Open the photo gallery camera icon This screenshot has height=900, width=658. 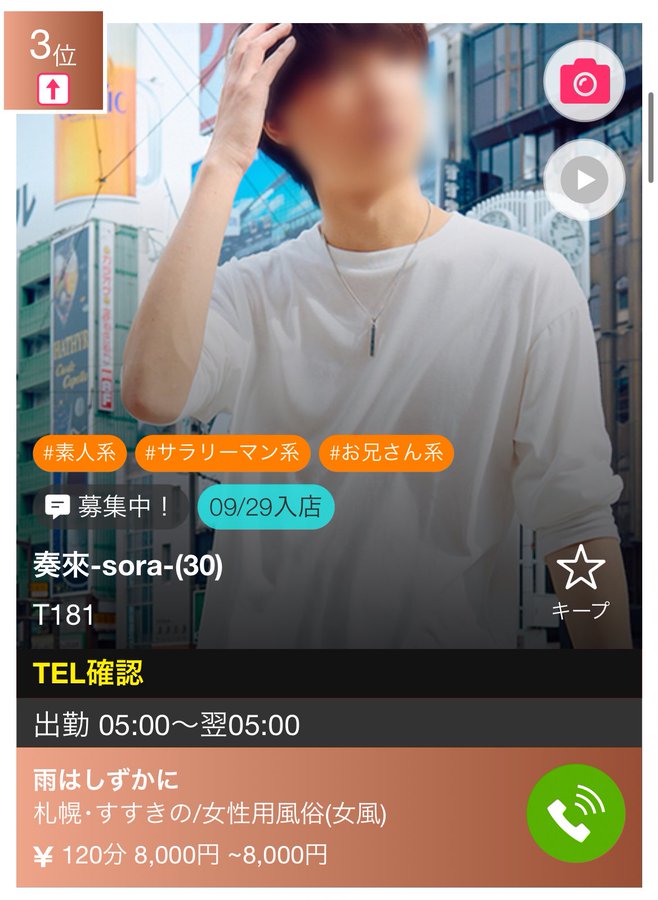click(x=584, y=81)
